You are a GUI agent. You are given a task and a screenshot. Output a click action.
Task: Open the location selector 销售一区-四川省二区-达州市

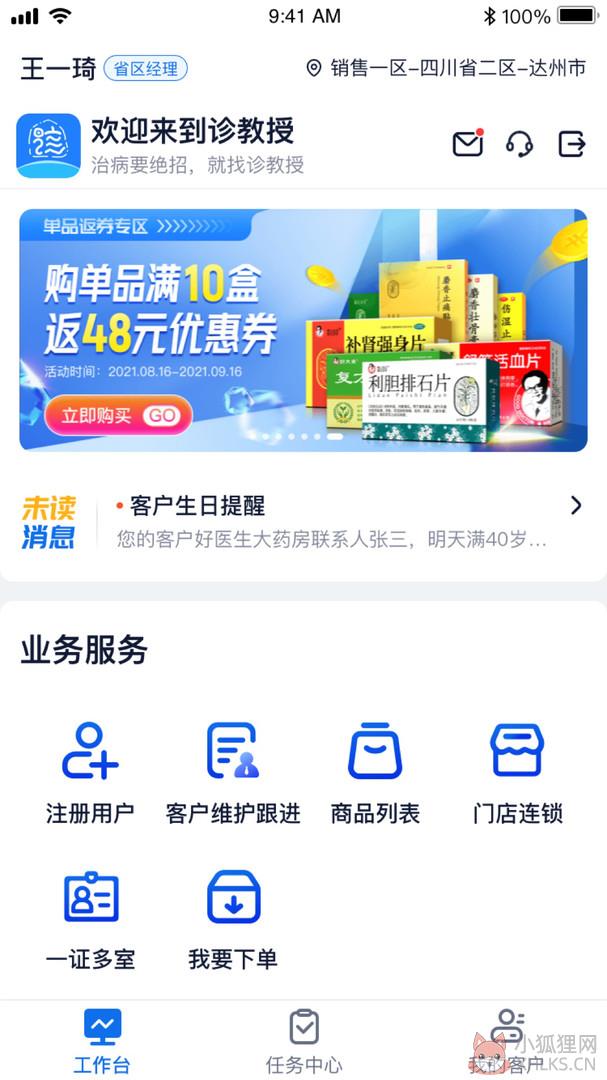click(x=446, y=68)
